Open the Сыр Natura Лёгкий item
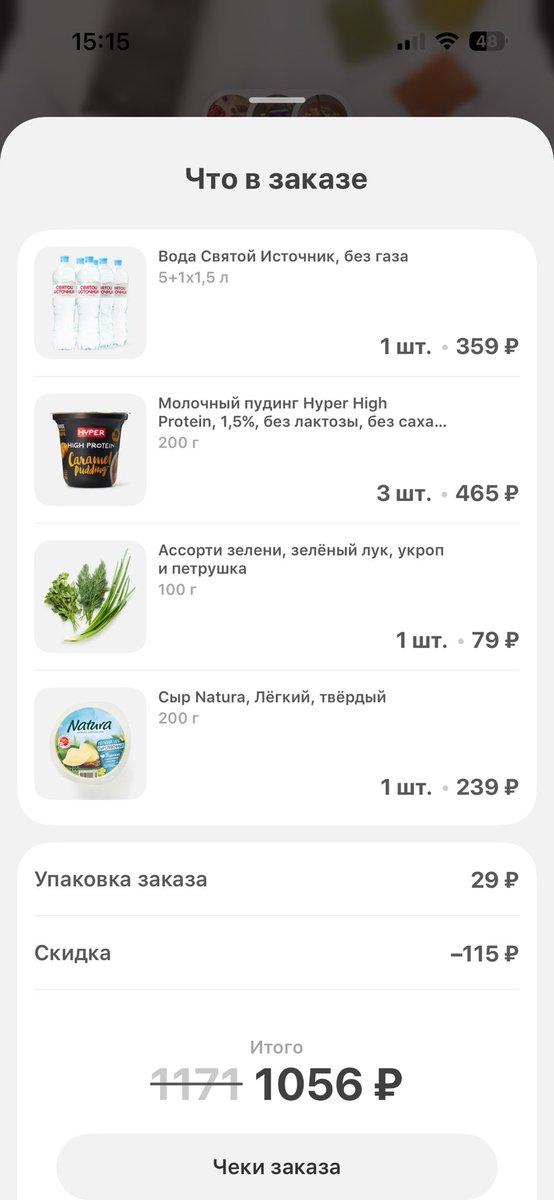554x1200 pixels. click(x=277, y=744)
